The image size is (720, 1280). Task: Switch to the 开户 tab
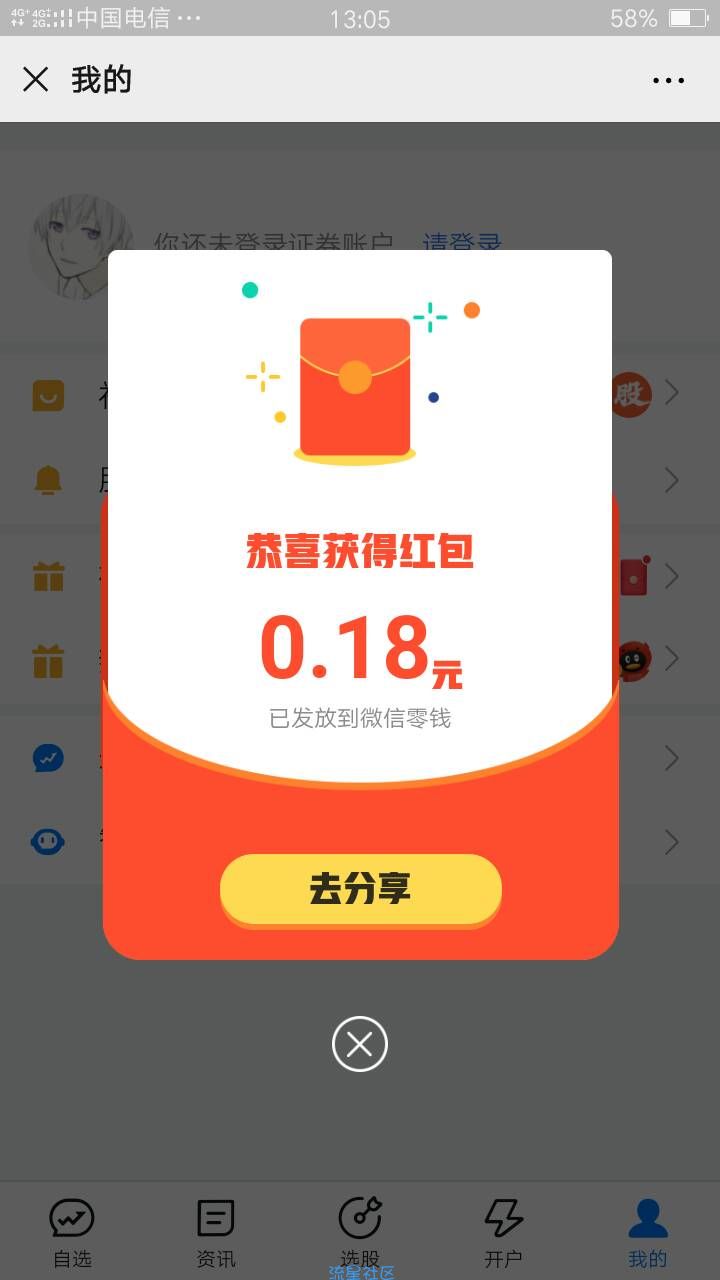[x=503, y=1232]
